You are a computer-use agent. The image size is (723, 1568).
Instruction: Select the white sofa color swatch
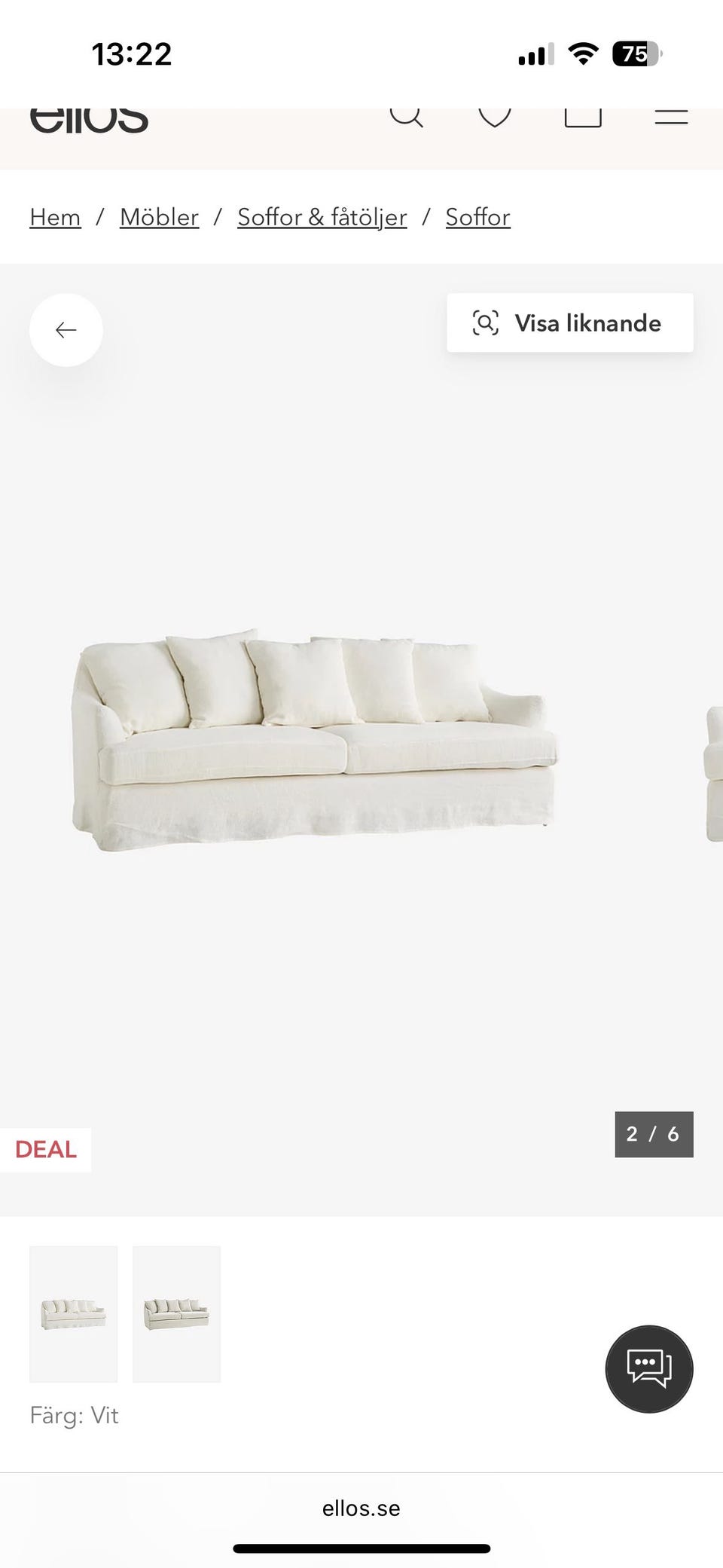click(74, 1314)
